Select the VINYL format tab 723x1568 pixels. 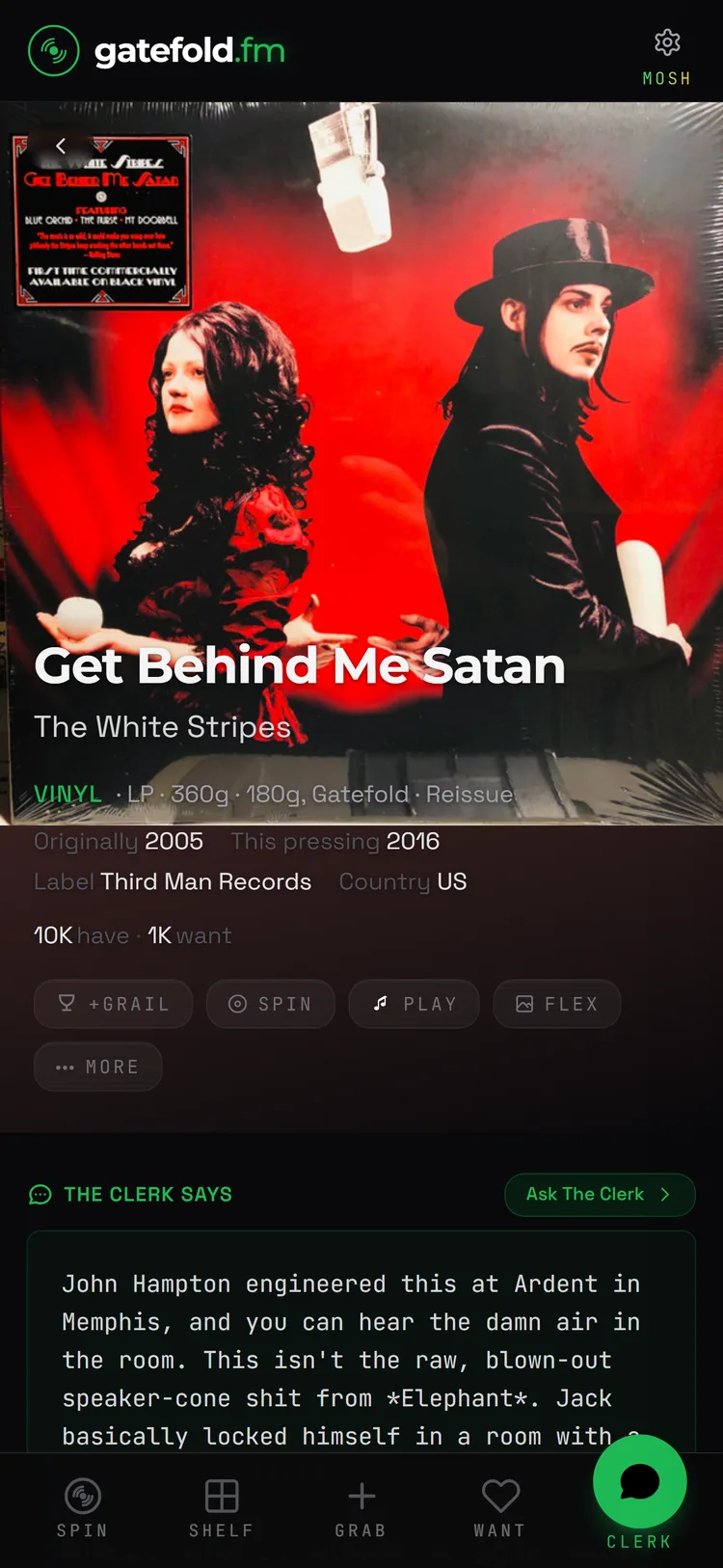point(67,794)
